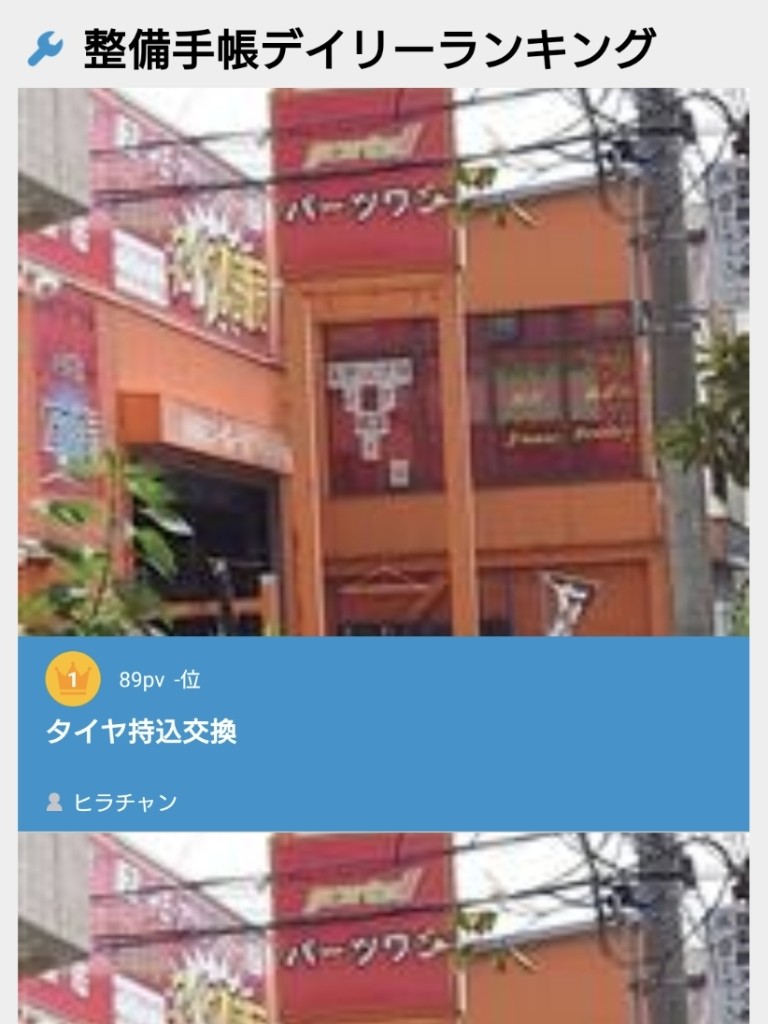Screen dimensions: 768x1024
Task: View user ヒラチャン's profile
Action: pyautogui.click(x=124, y=802)
